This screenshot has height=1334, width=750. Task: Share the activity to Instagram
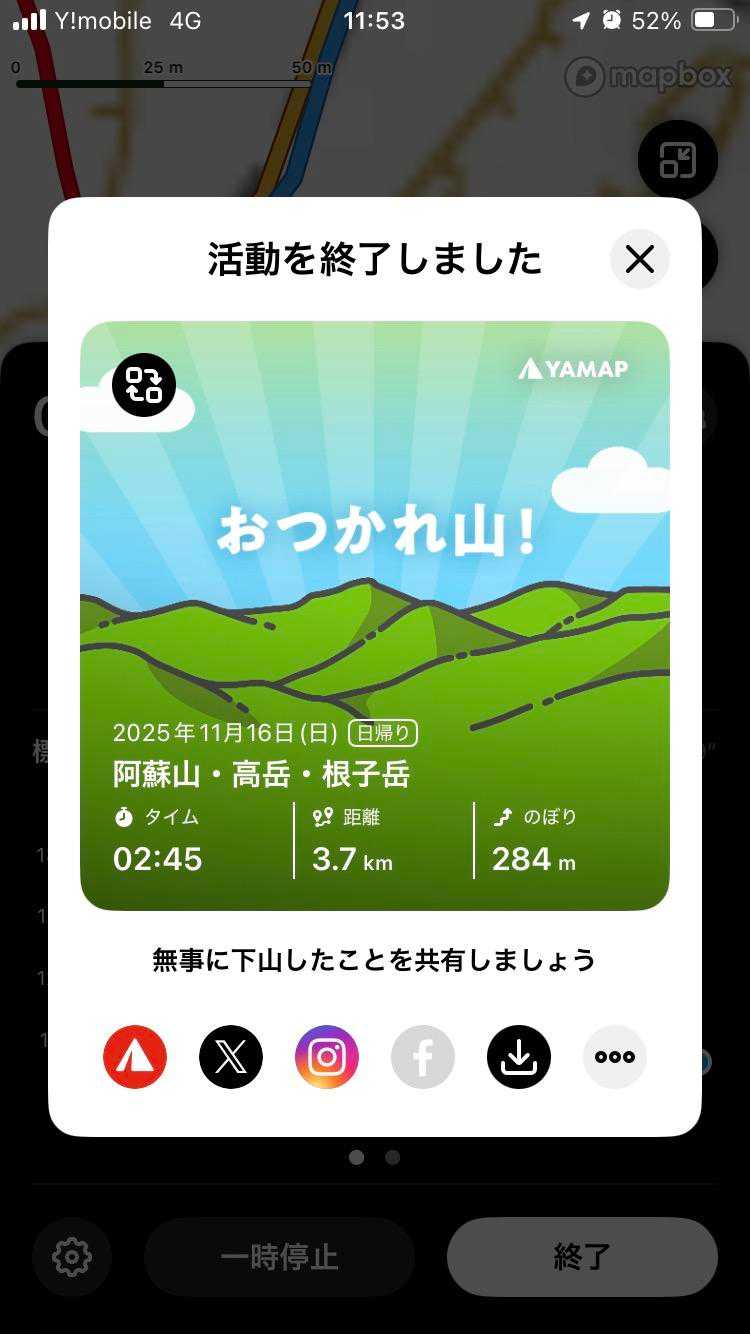[327, 1057]
